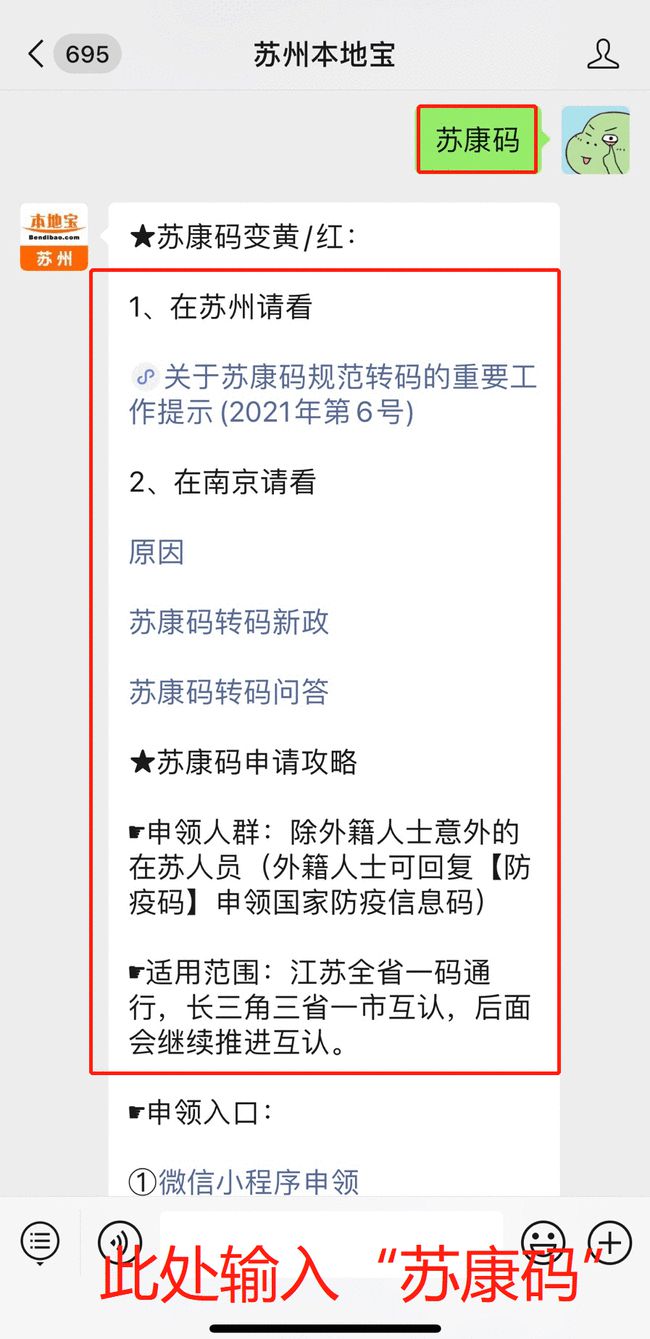Tap the 苏州本地宝 account avatar
This screenshot has height=1339, width=650.
tap(54, 237)
